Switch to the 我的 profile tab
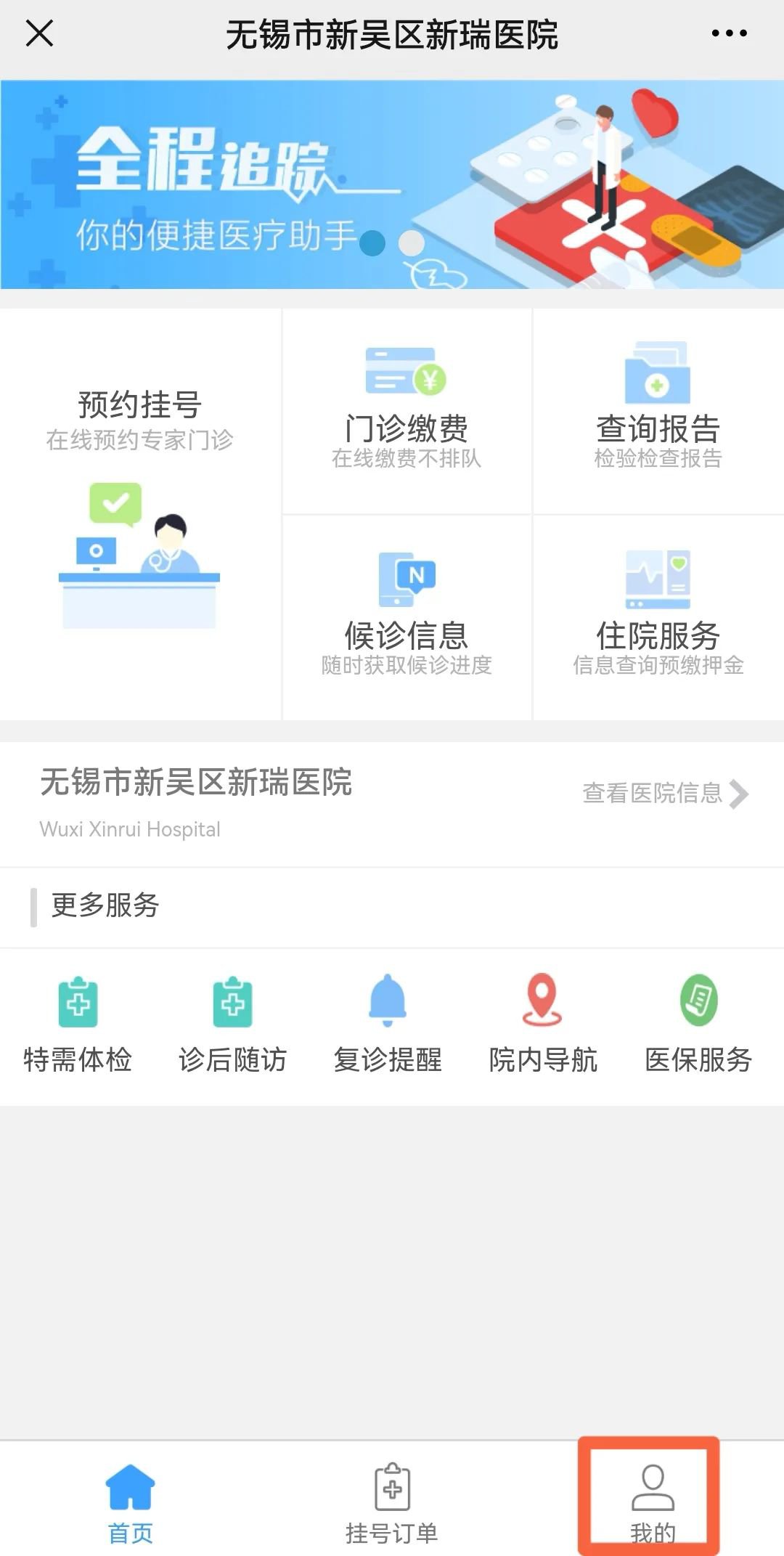 tap(652, 1502)
